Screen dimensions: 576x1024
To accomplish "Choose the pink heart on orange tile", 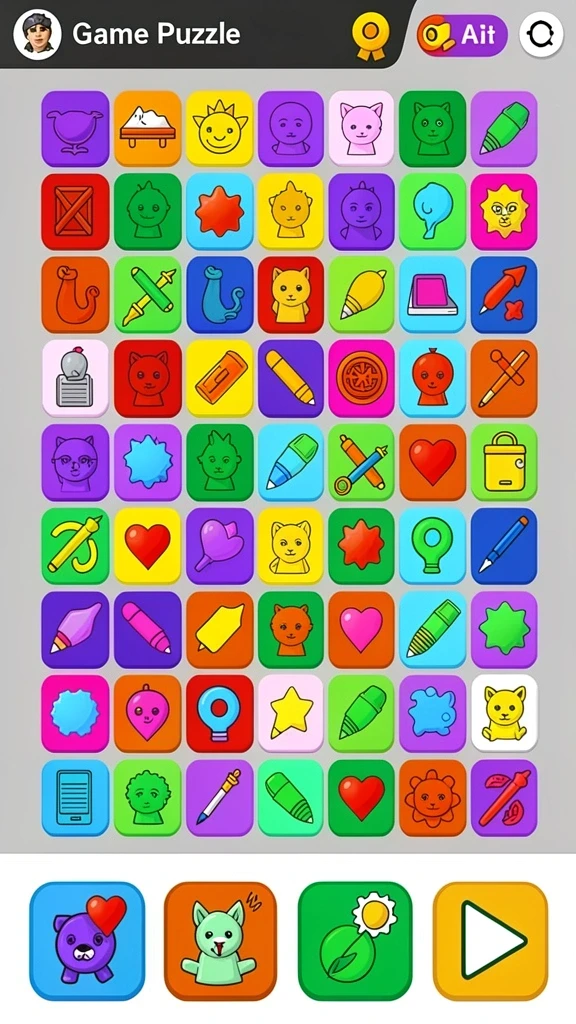I will point(361,630).
